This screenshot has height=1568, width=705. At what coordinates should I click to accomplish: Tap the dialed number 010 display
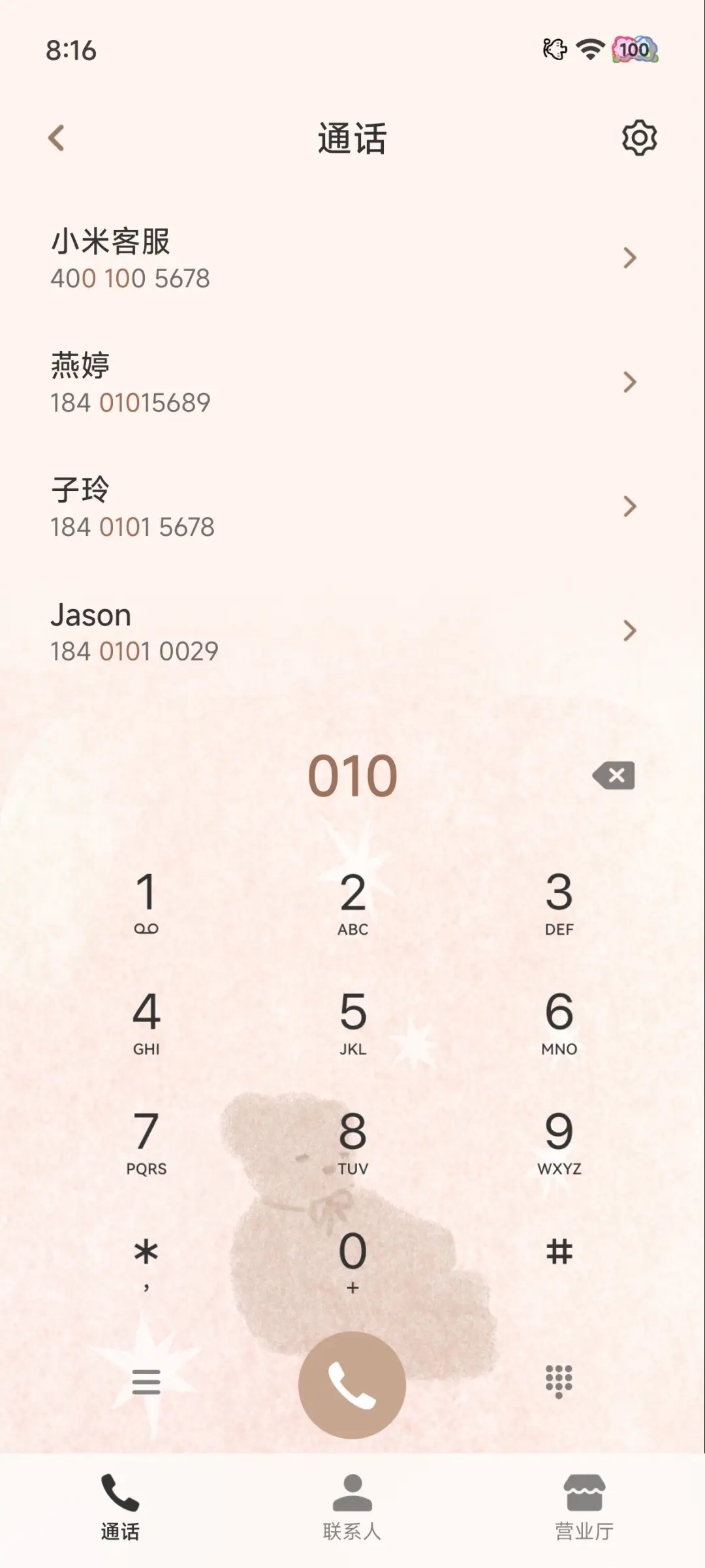point(352,777)
